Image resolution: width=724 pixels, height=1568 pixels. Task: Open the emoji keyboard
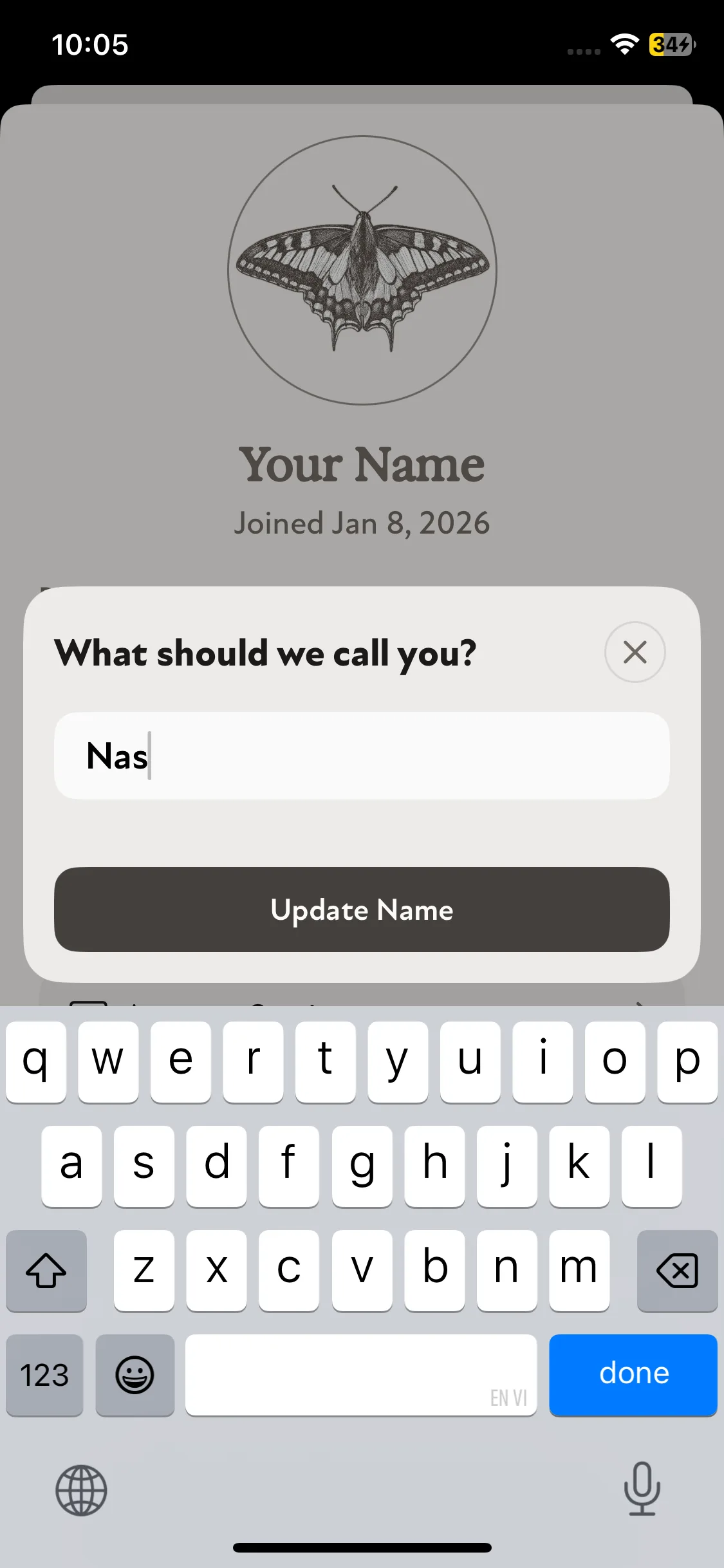pyautogui.click(x=135, y=1374)
